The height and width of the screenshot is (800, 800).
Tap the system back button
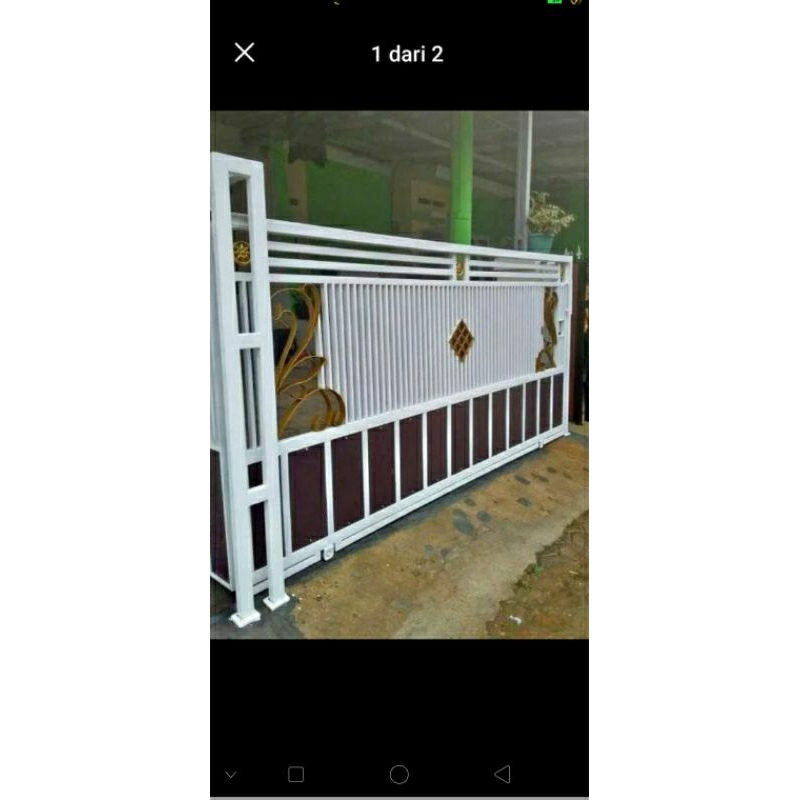pyautogui.click(x=502, y=774)
